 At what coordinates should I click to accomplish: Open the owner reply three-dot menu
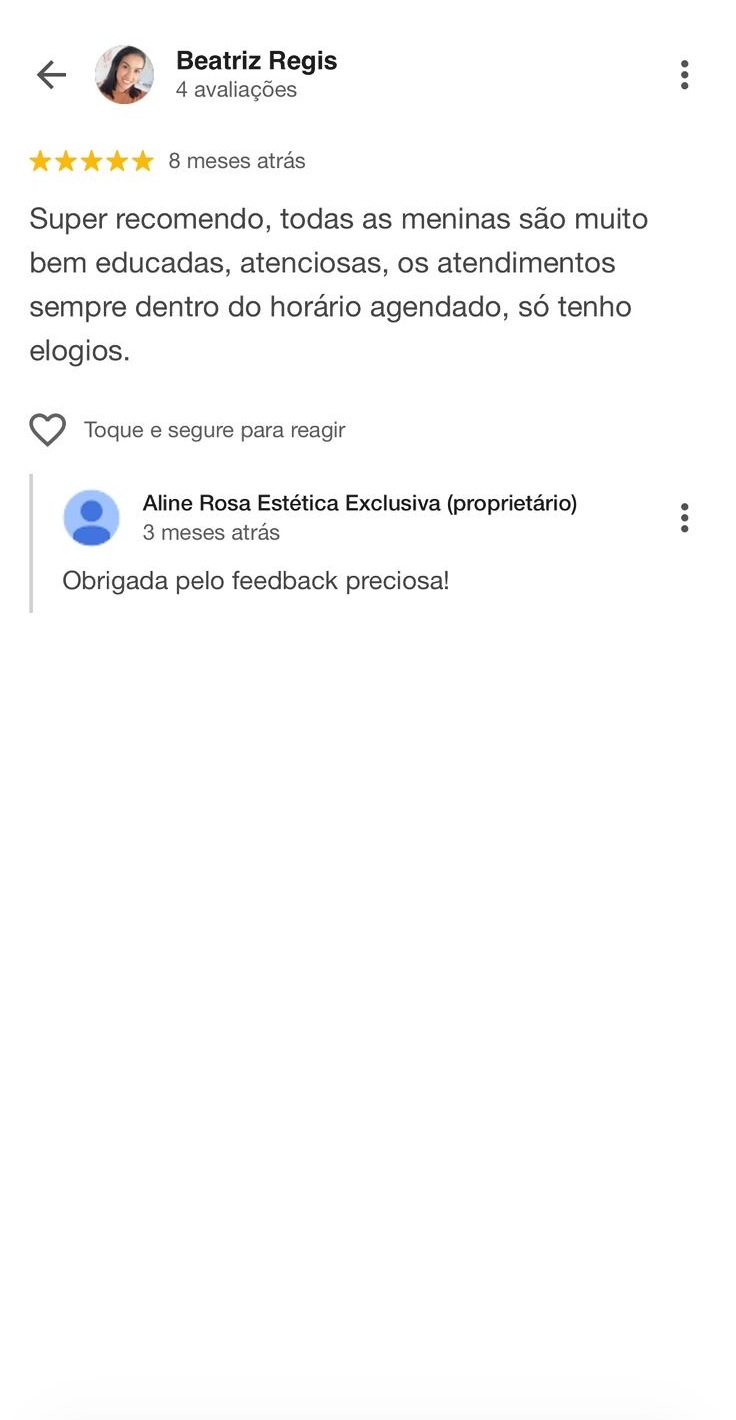[684, 518]
